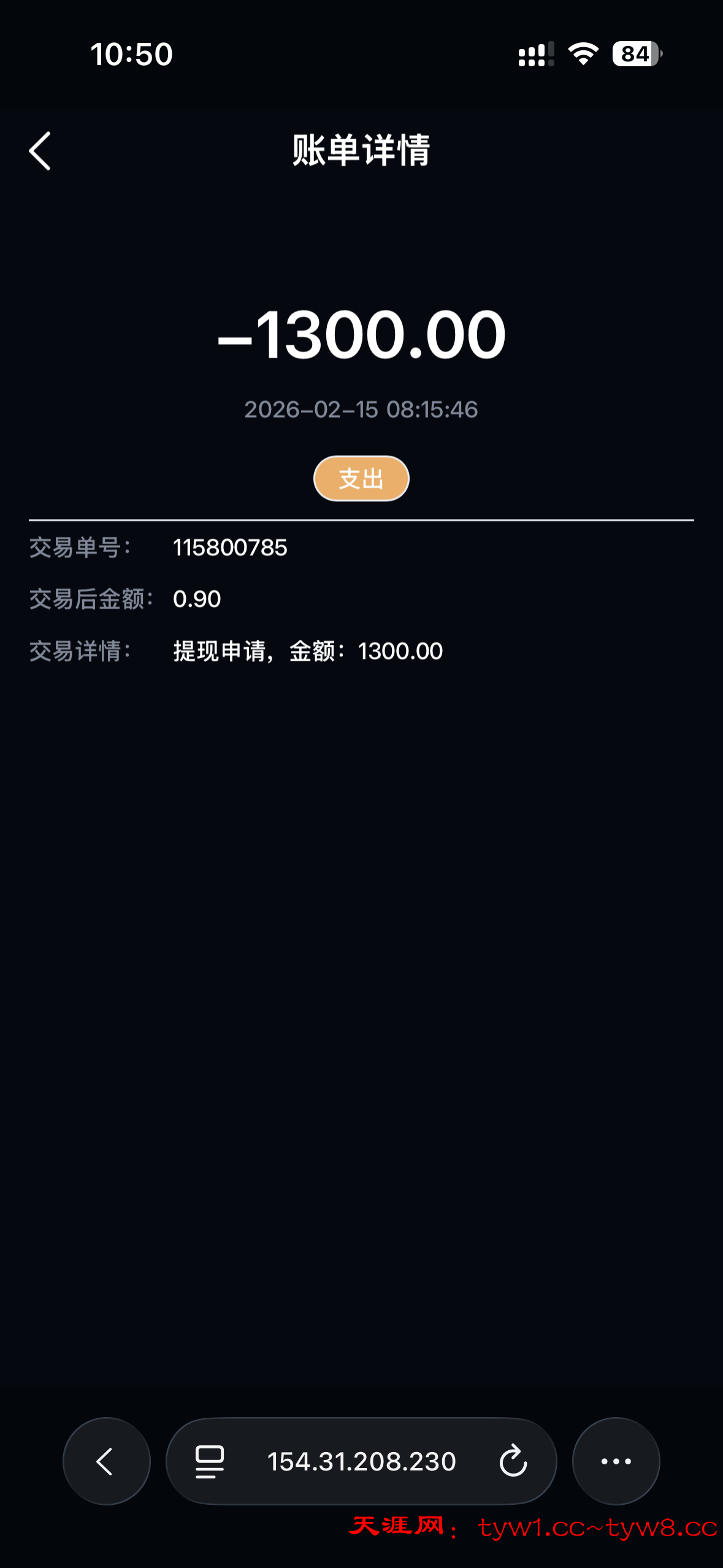Tap the Wi-Fi icon in status bar
This screenshot has width=723, height=1568.
point(581,54)
